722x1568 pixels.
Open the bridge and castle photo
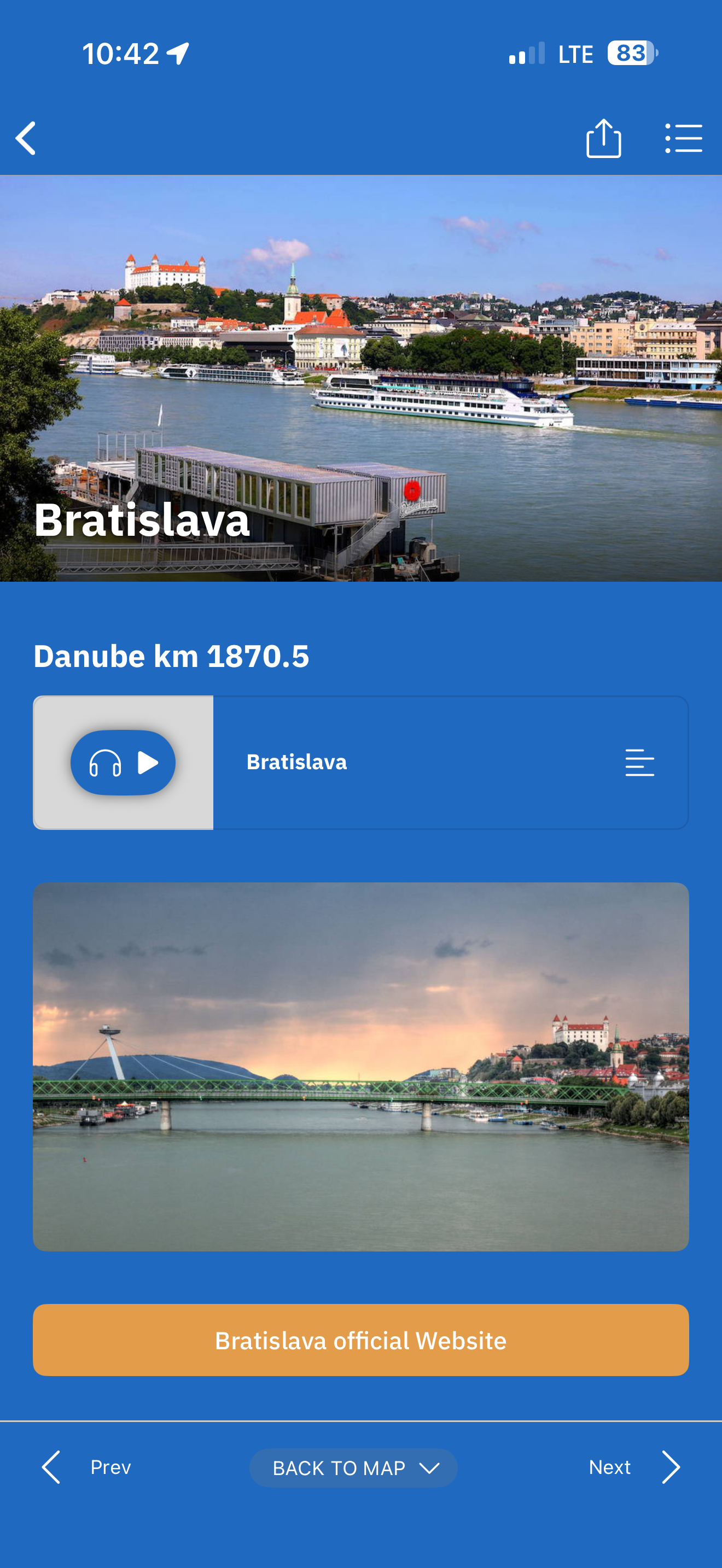click(361, 1067)
